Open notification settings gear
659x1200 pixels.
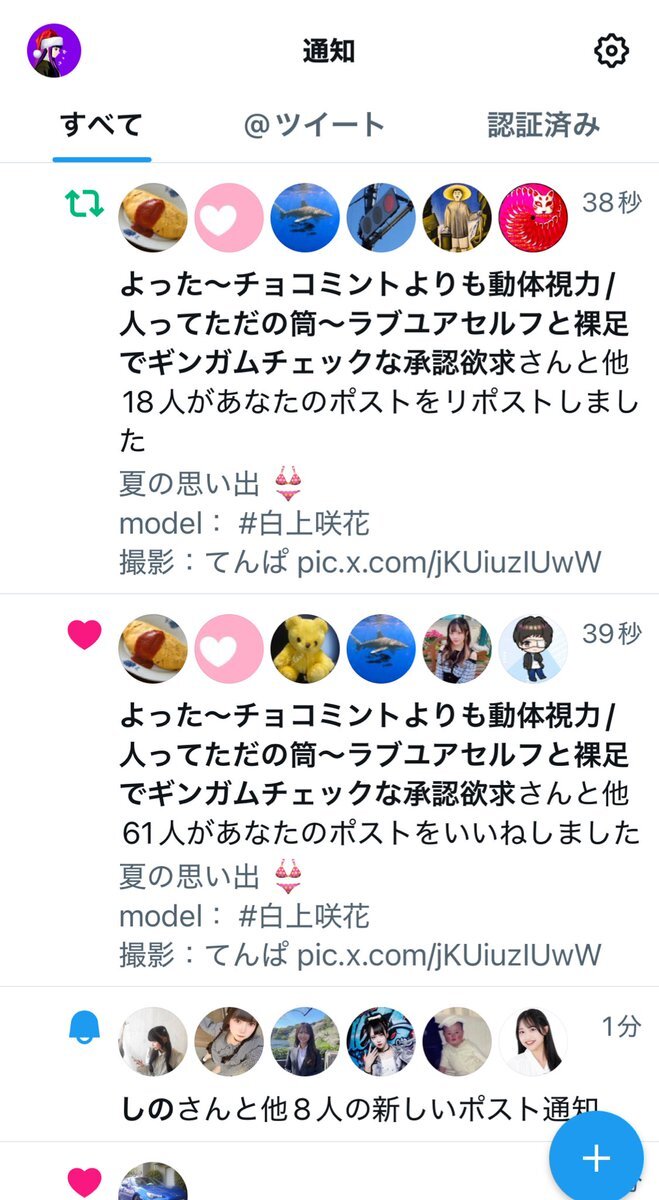click(x=611, y=50)
